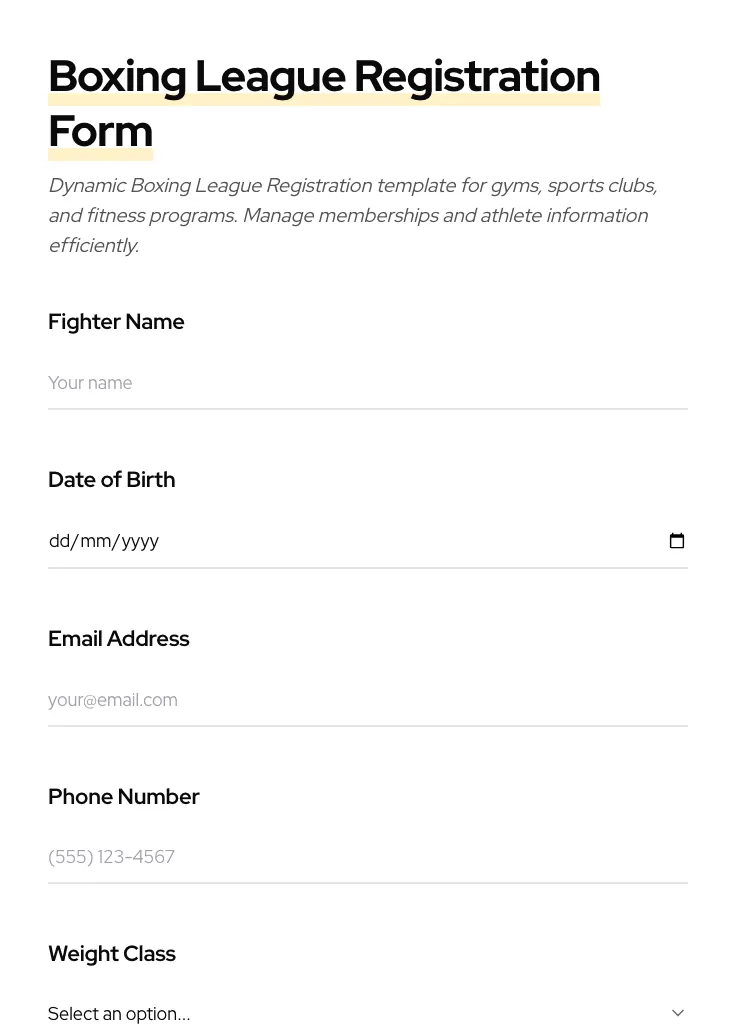Select the dd/mm/yyyy date field
The image size is (736, 1024).
pyautogui.click(x=300, y=541)
